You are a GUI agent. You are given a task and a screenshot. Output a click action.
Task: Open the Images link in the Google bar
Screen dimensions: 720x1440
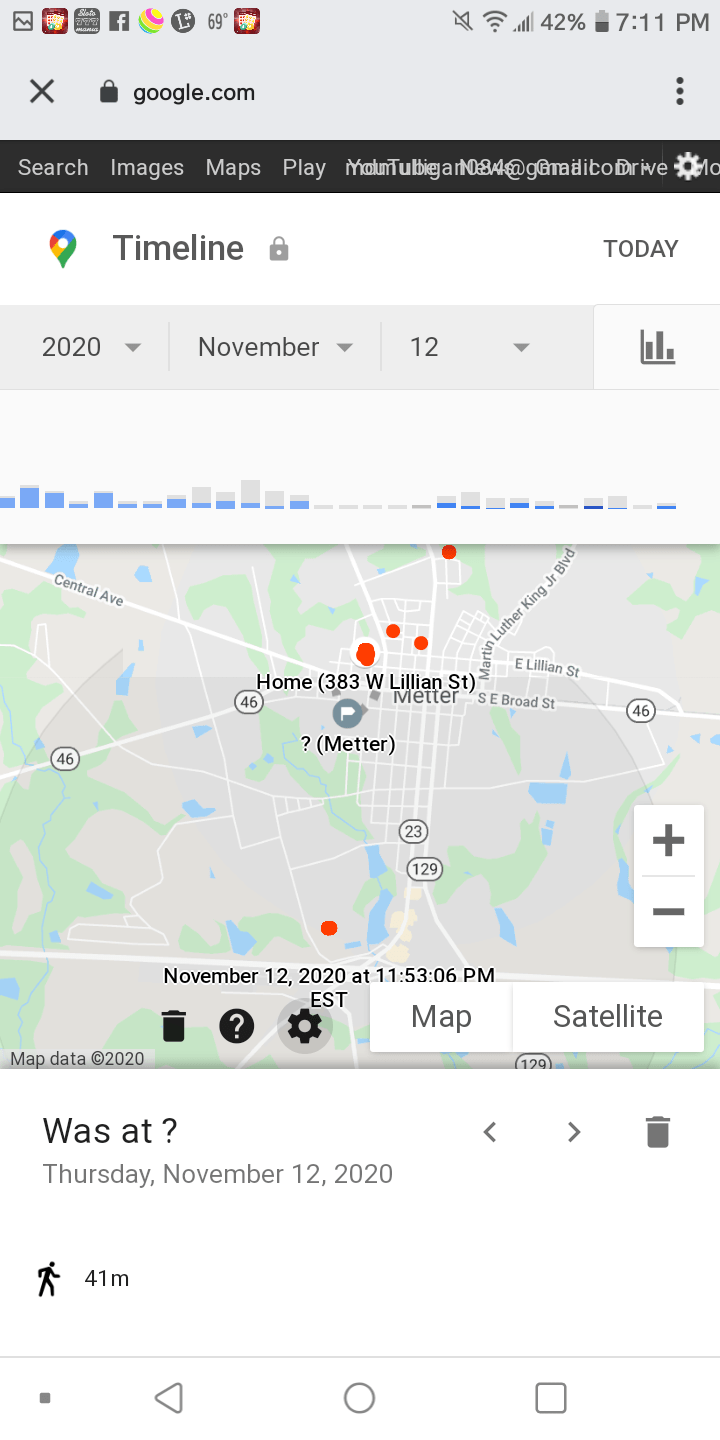pyautogui.click(x=147, y=167)
